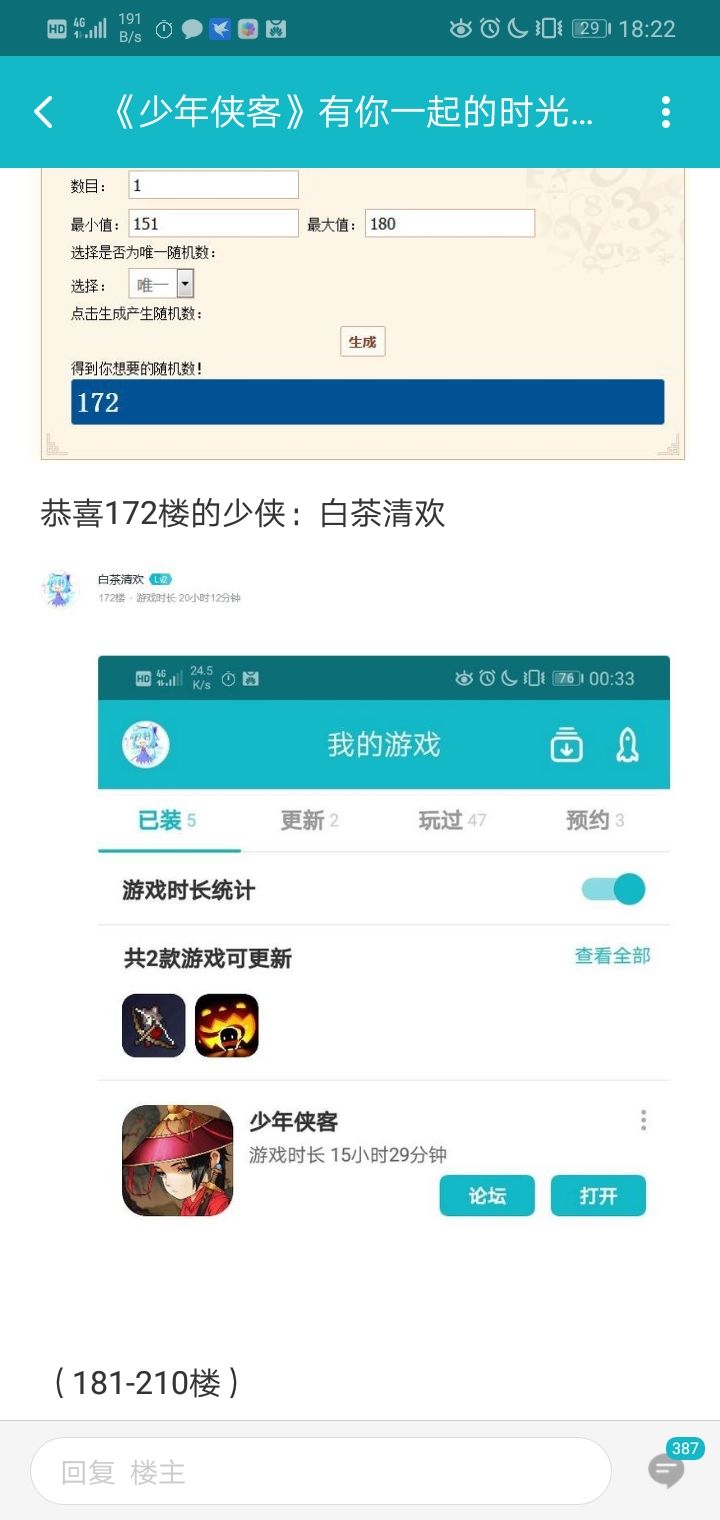The height and width of the screenshot is (1520, 720).
Task: Open the overflow menu beside 少年侠客 entry
Action: pyautogui.click(x=643, y=1122)
